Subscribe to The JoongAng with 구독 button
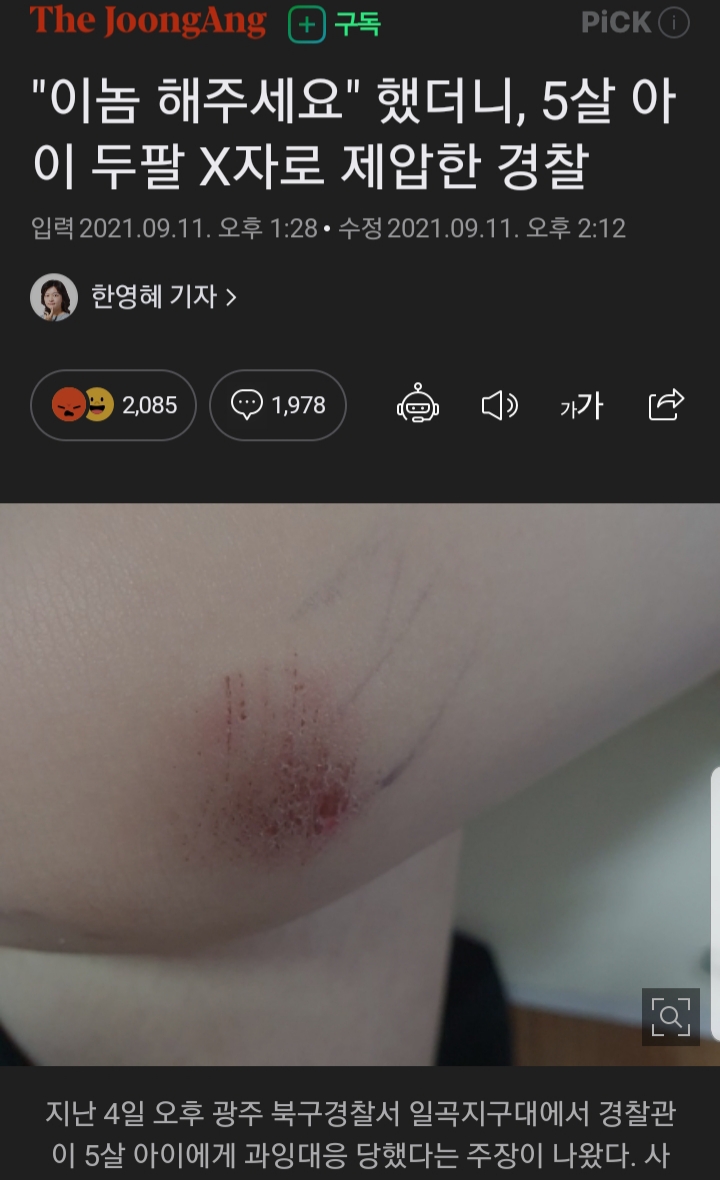 [335, 23]
